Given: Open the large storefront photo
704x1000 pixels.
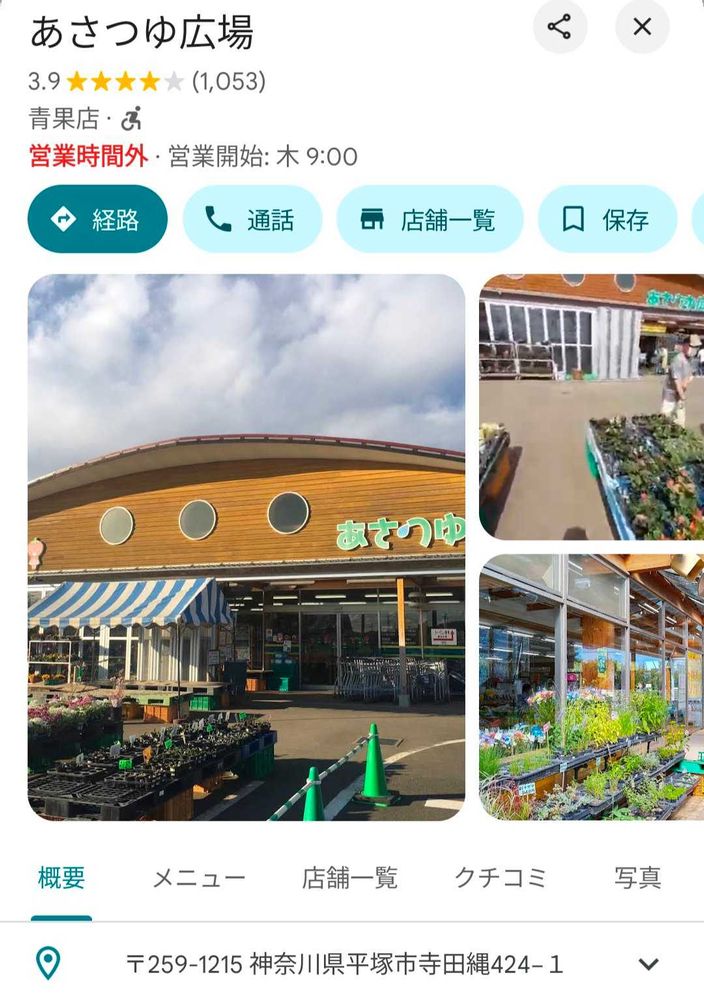Looking at the screenshot, I should (246, 547).
